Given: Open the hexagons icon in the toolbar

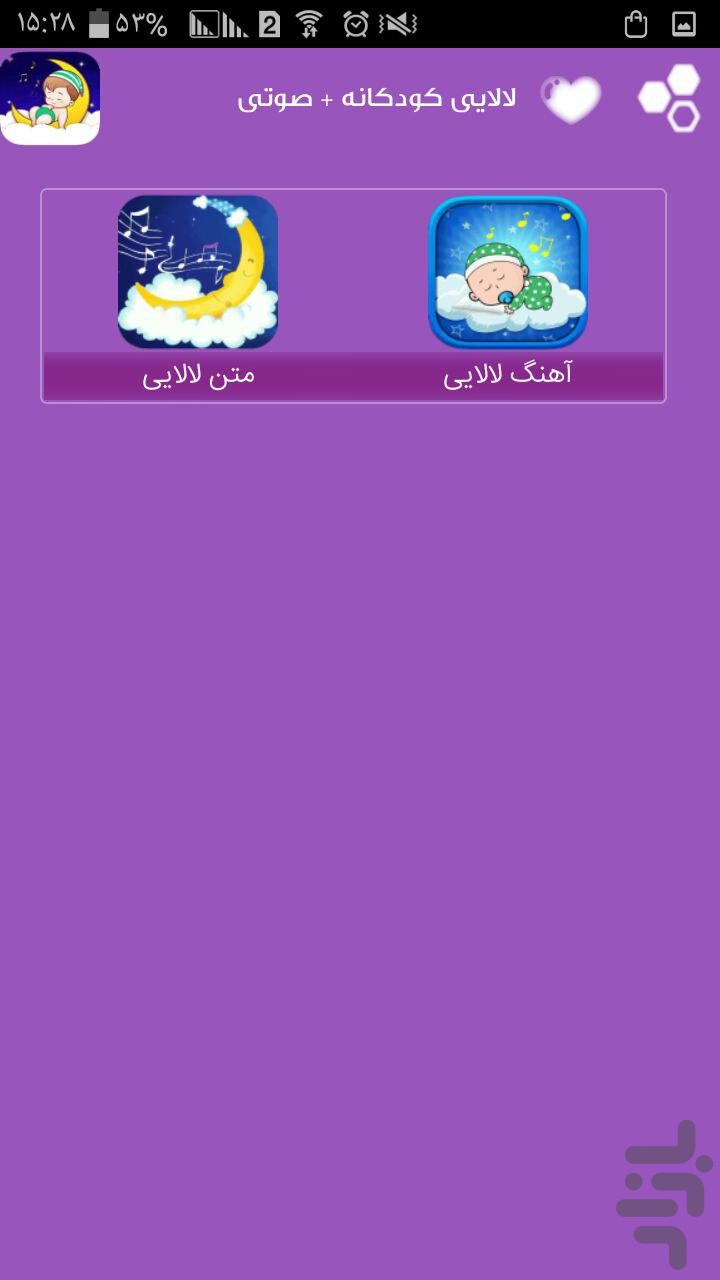Looking at the screenshot, I should click(x=670, y=98).
